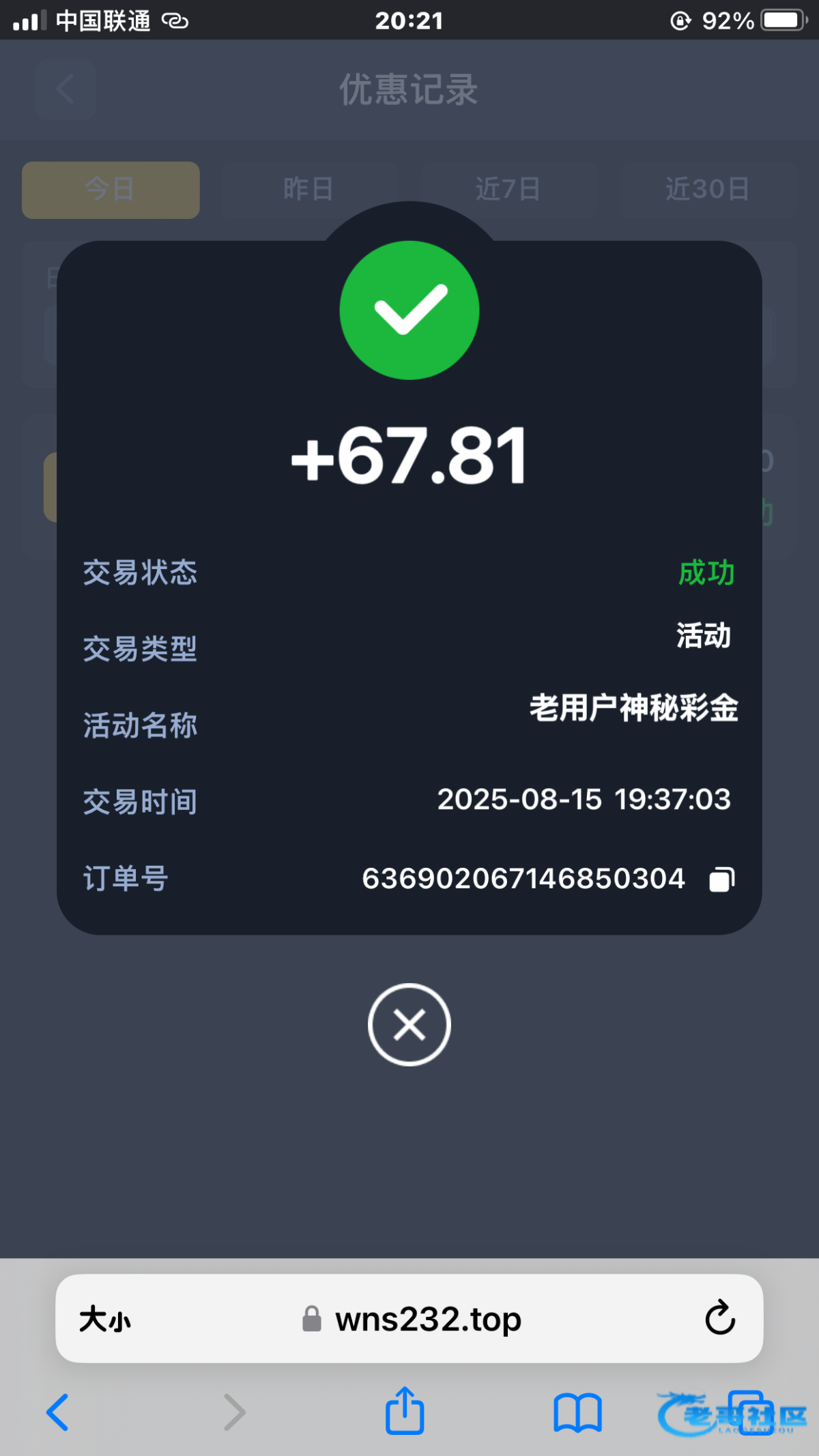This screenshot has height=1456, width=819.
Task: Go back in Safari history
Action: [57, 1412]
